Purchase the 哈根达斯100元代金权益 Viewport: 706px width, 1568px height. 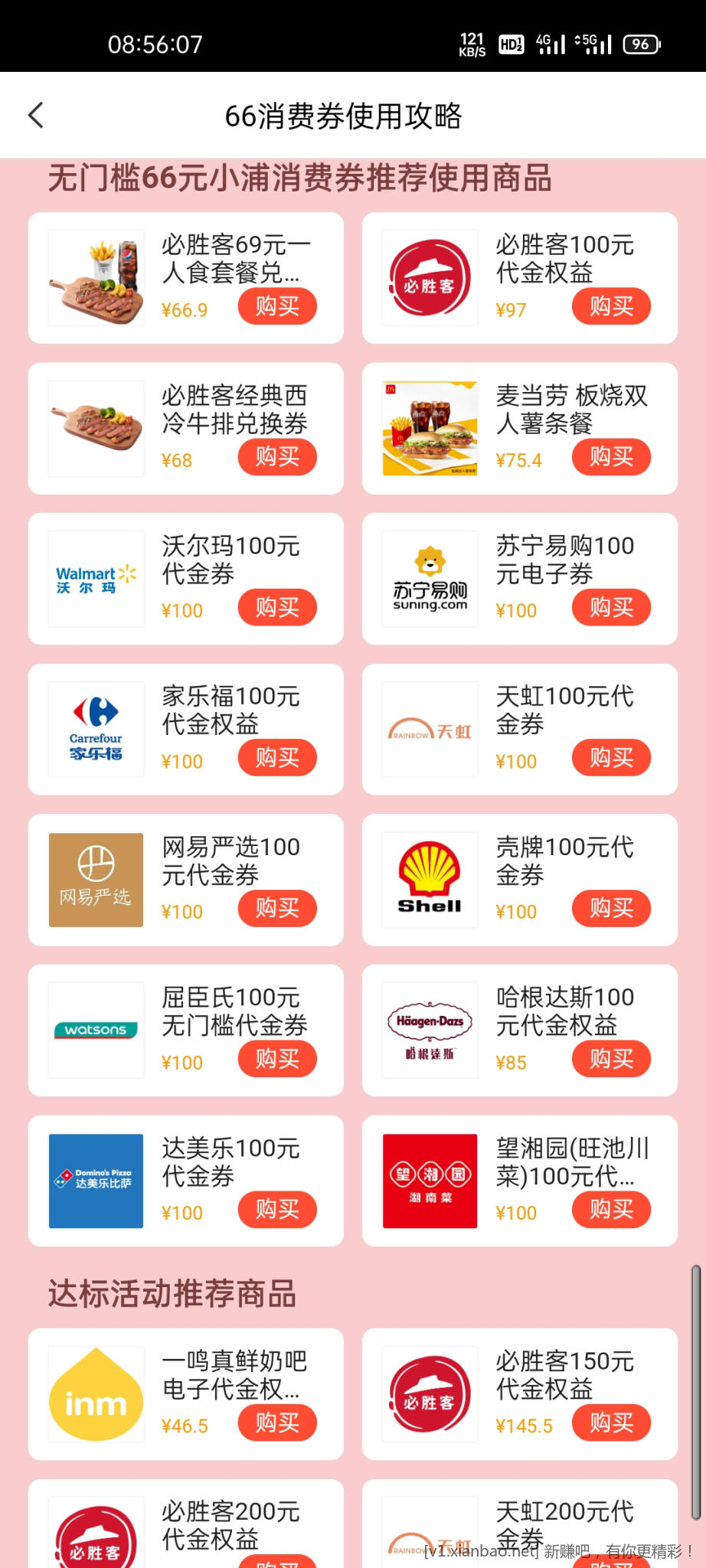[x=610, y=1060]
